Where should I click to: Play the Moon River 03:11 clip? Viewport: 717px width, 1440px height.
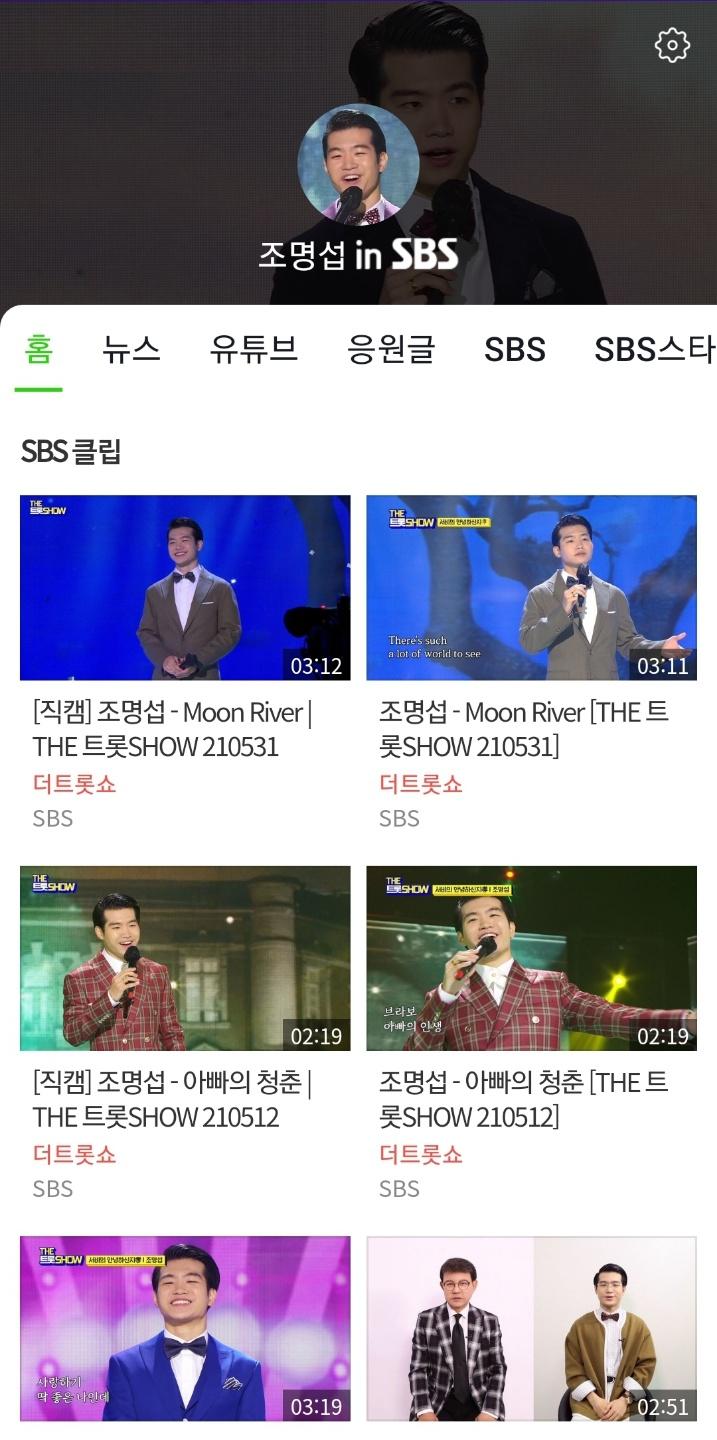click(531, 588)
